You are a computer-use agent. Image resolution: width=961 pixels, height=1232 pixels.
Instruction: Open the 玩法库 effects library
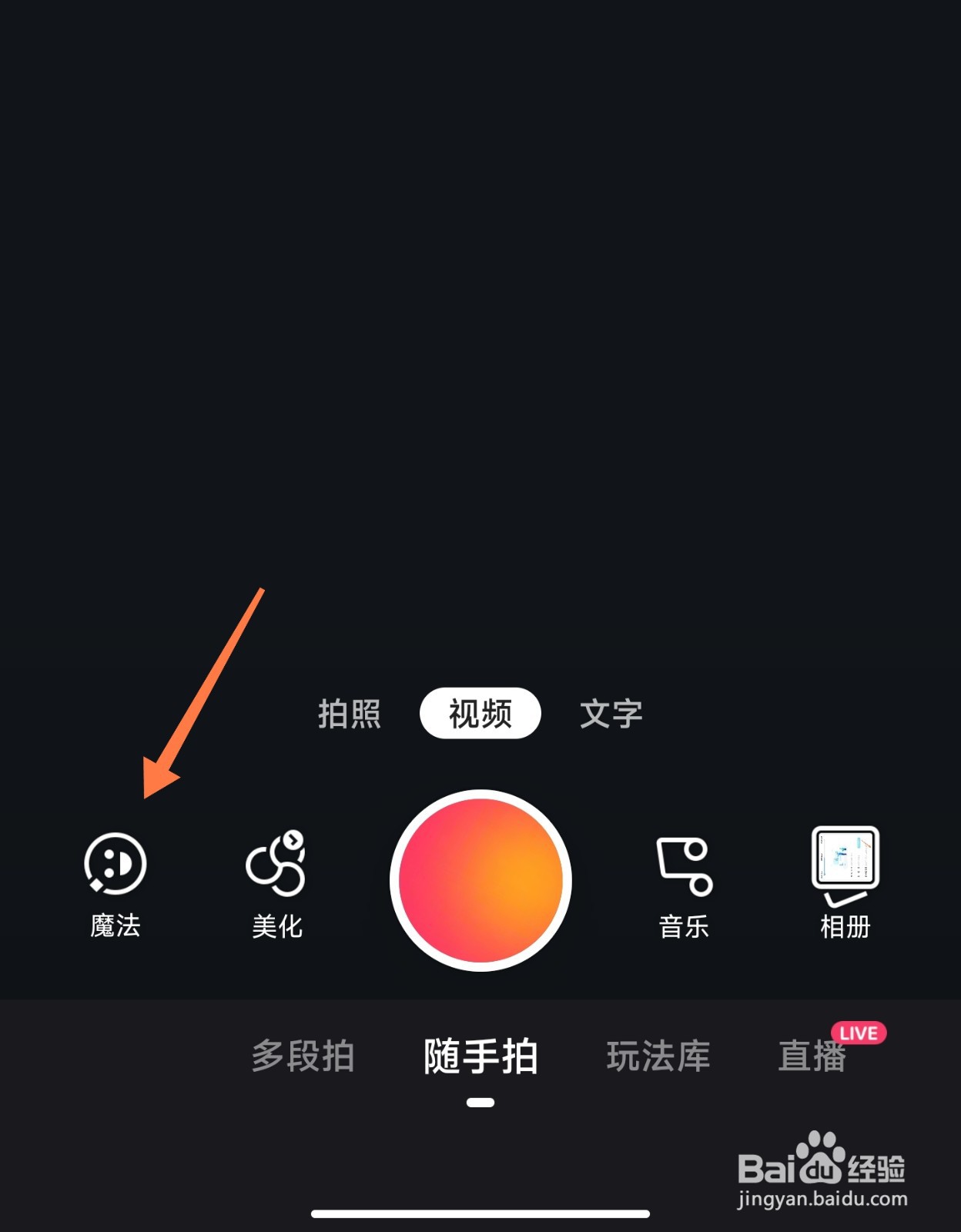(x=657, y=1057)
